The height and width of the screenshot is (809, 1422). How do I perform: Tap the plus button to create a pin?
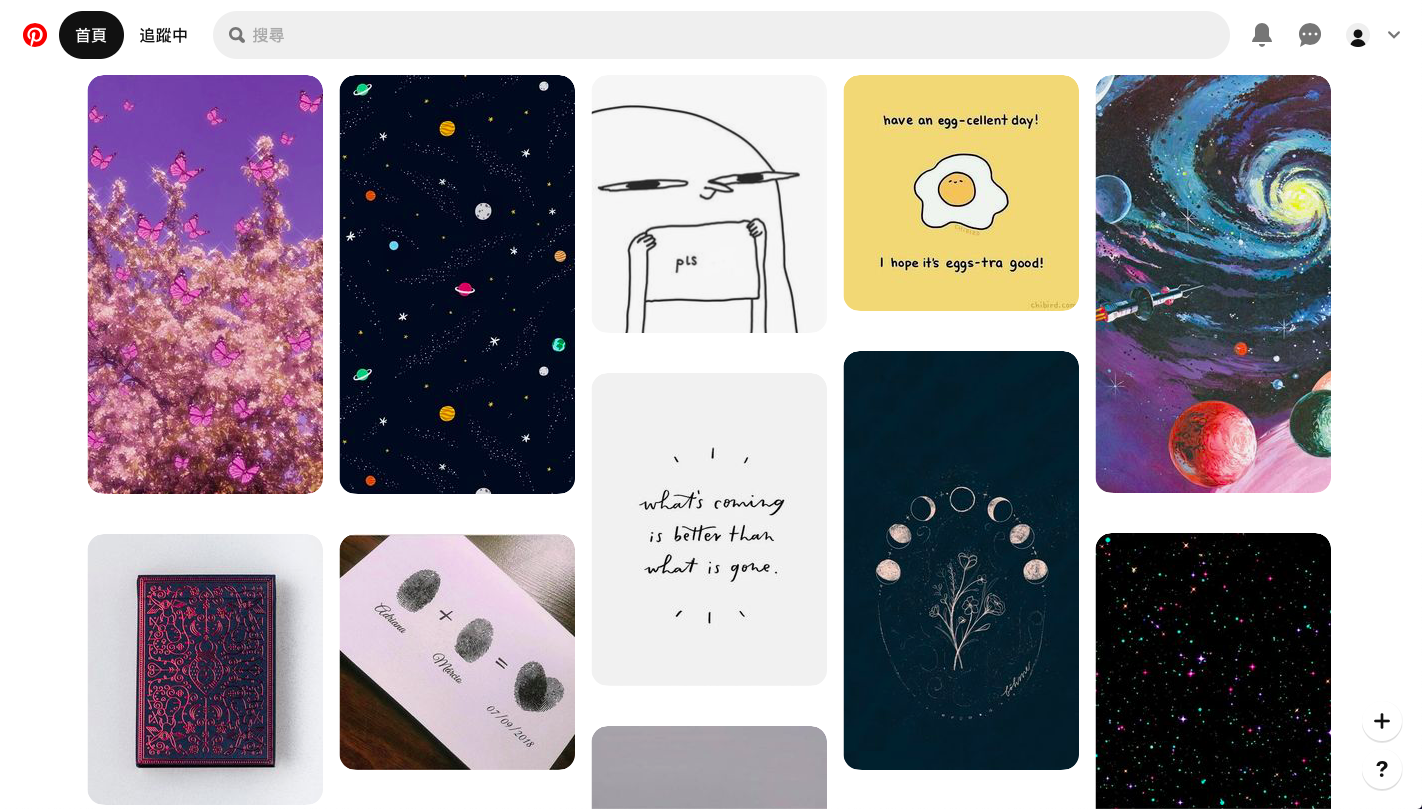tap(1382, 721)
